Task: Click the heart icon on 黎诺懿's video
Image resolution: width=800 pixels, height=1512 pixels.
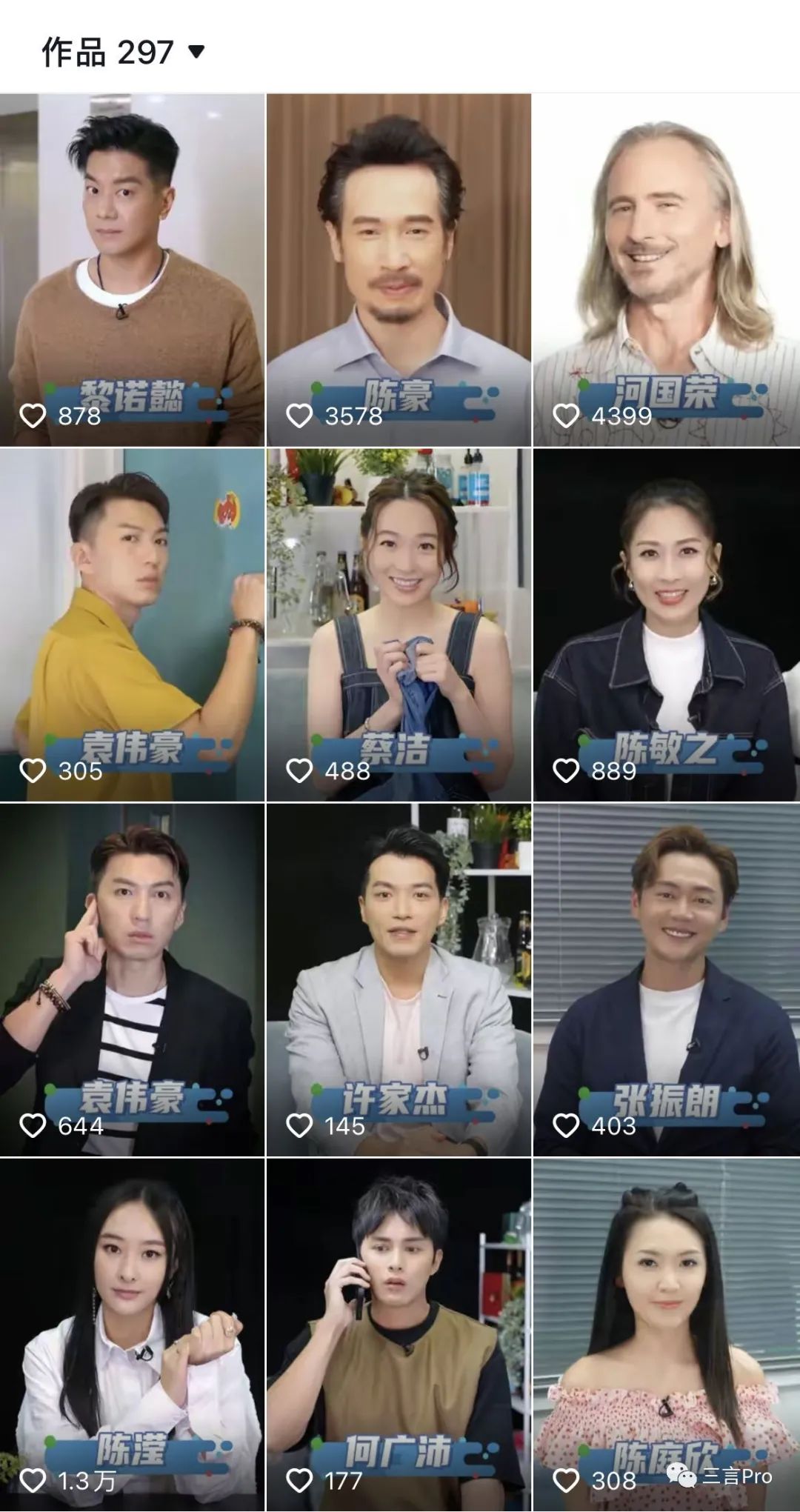Action: click(32, 416)
